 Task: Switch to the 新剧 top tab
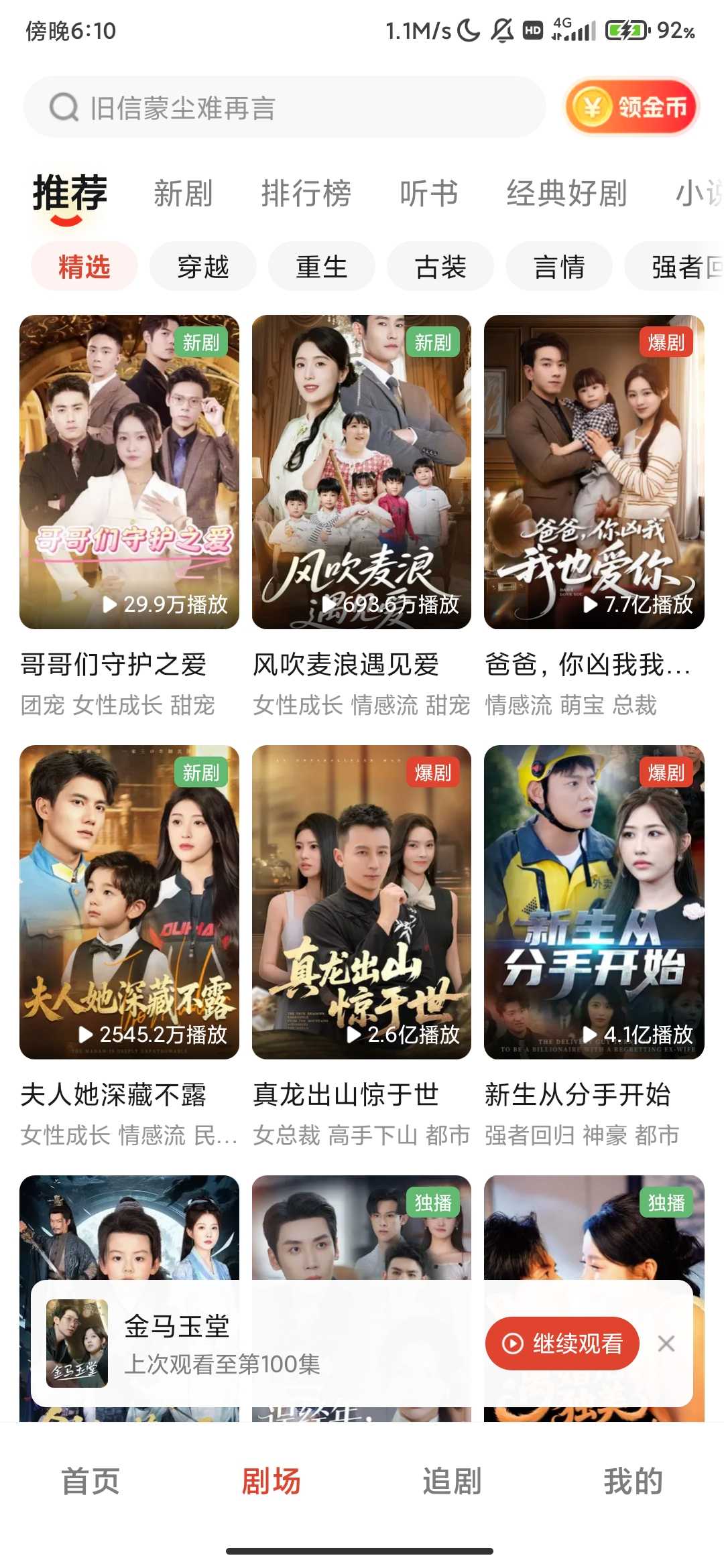click(x=183, y=194)
